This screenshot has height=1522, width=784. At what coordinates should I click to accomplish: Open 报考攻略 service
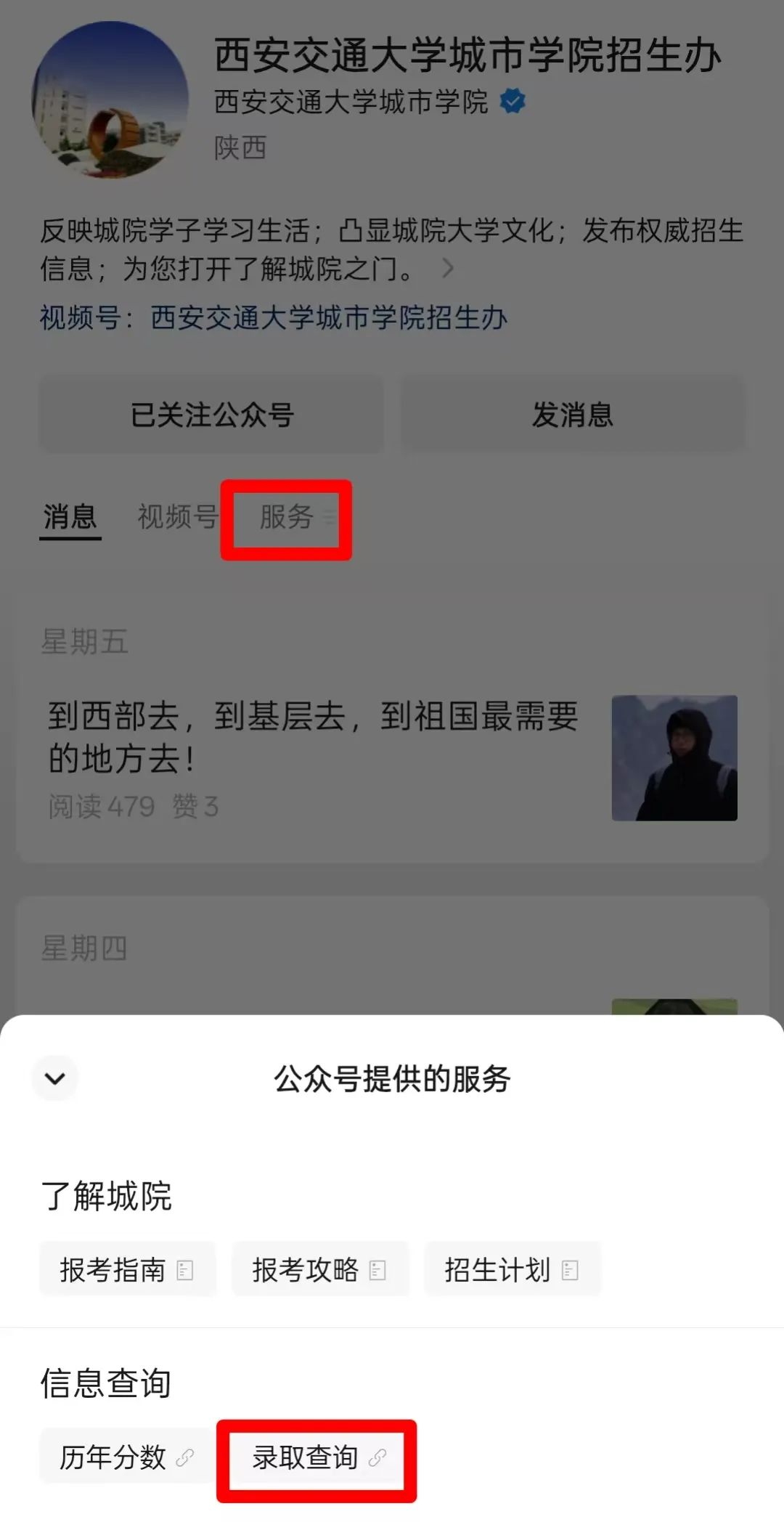pyautogui.click(x=319, y=1270)
